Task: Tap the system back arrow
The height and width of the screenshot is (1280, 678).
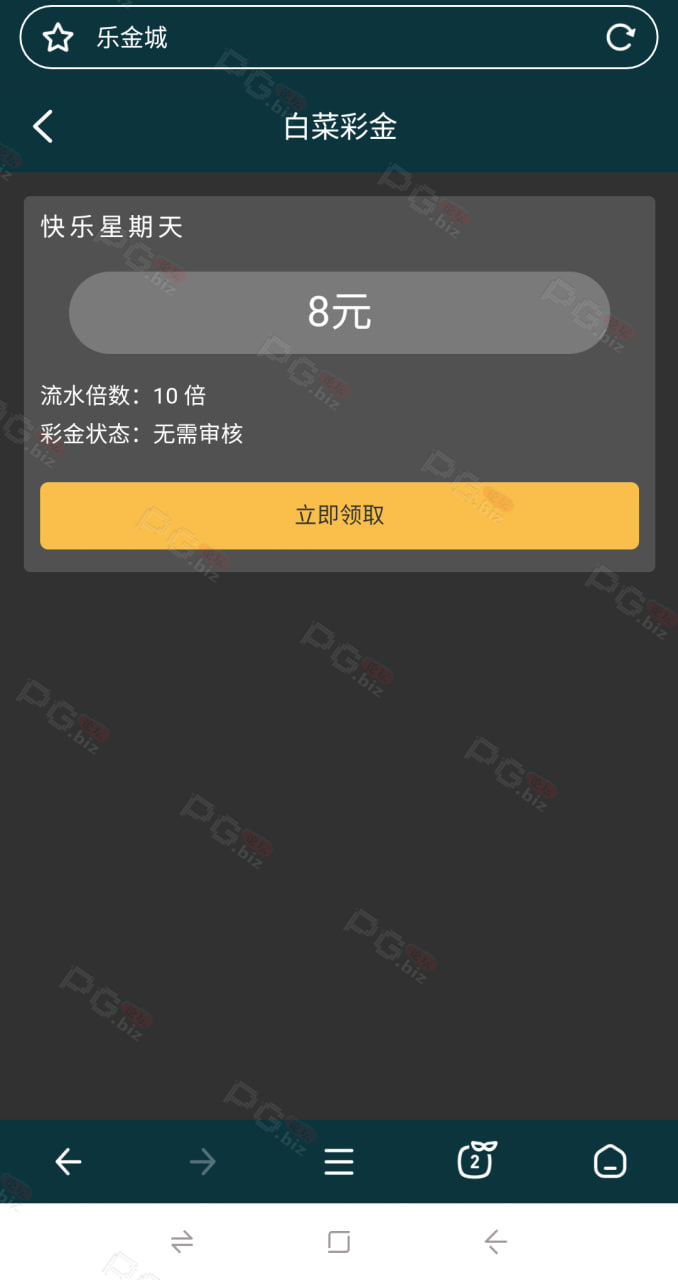Action: [x=496, y=1242]
